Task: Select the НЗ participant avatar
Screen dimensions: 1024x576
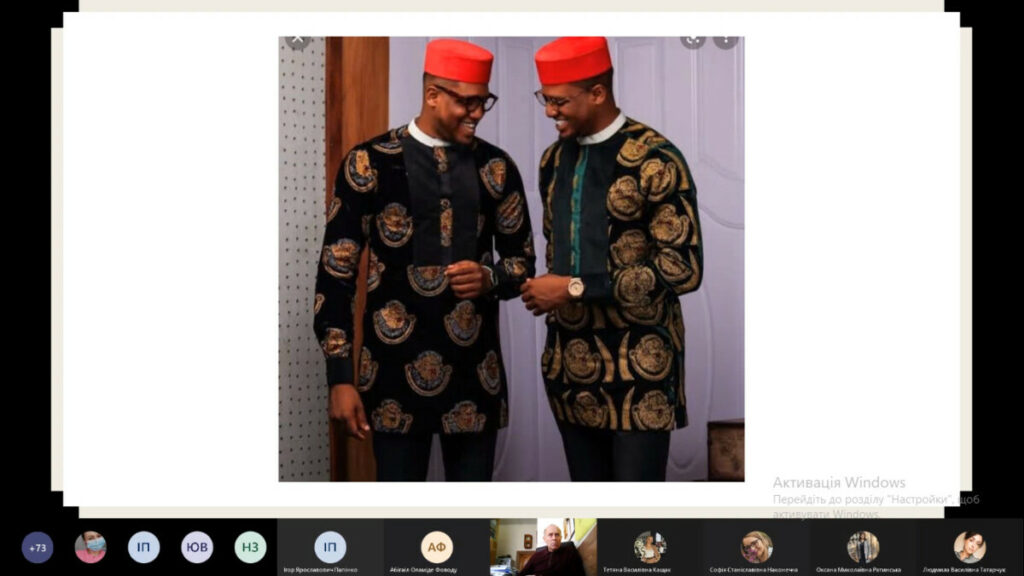Action: (x=250, y=547)
